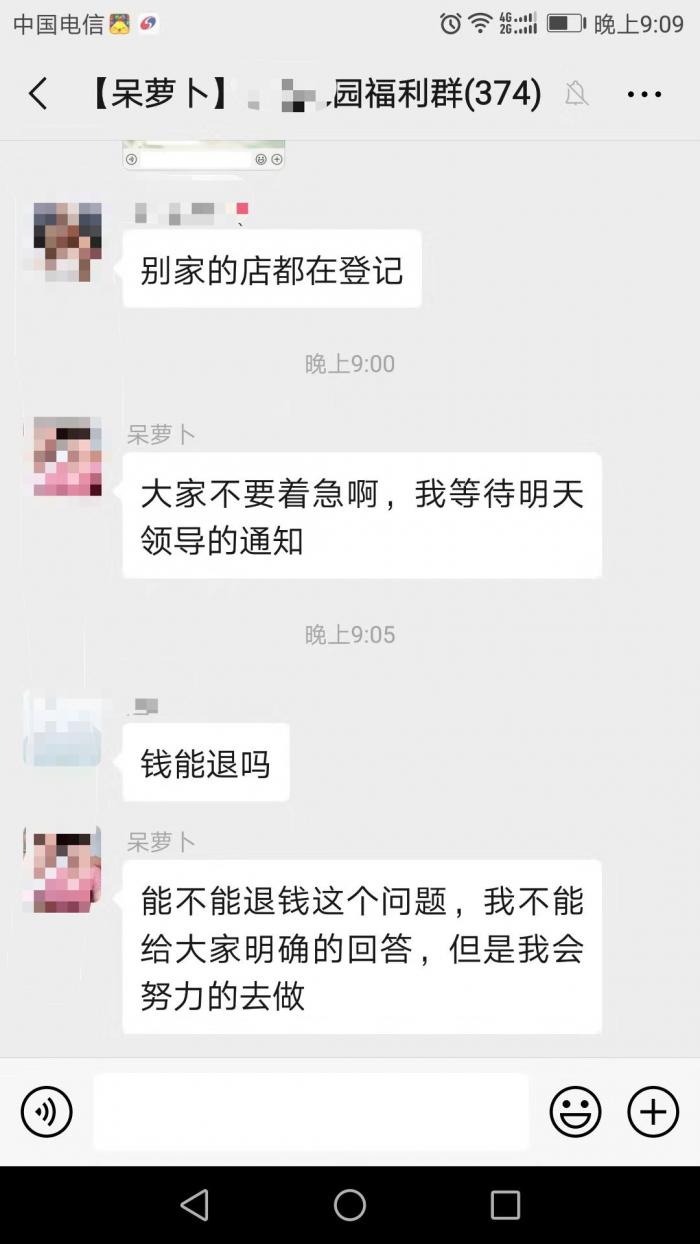Tap the system home button
This screenshot has width=700, height=1244.
pyautogui.click(x=350, y=1205)
